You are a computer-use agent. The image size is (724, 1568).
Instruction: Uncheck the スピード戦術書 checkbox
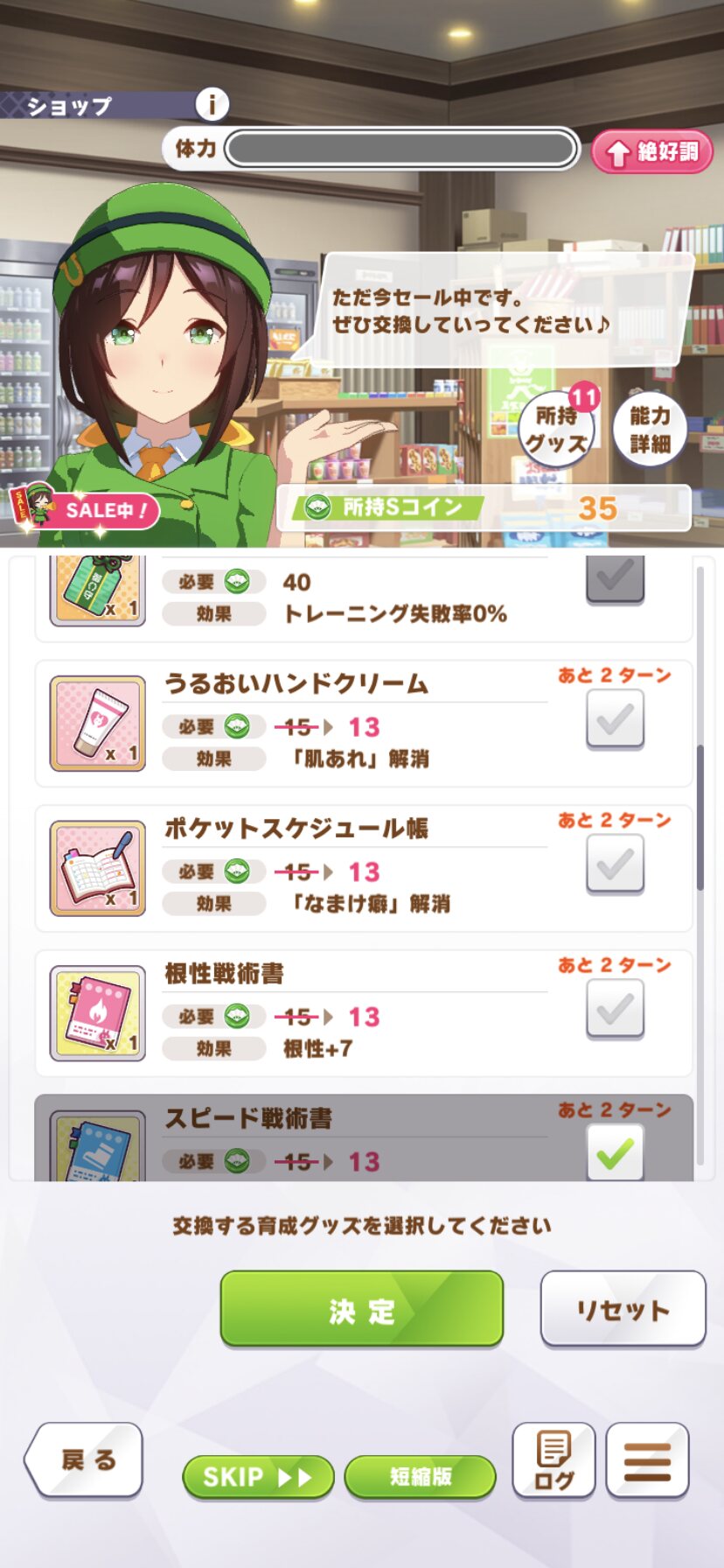pyautogui.click(x=615, y=1152)
